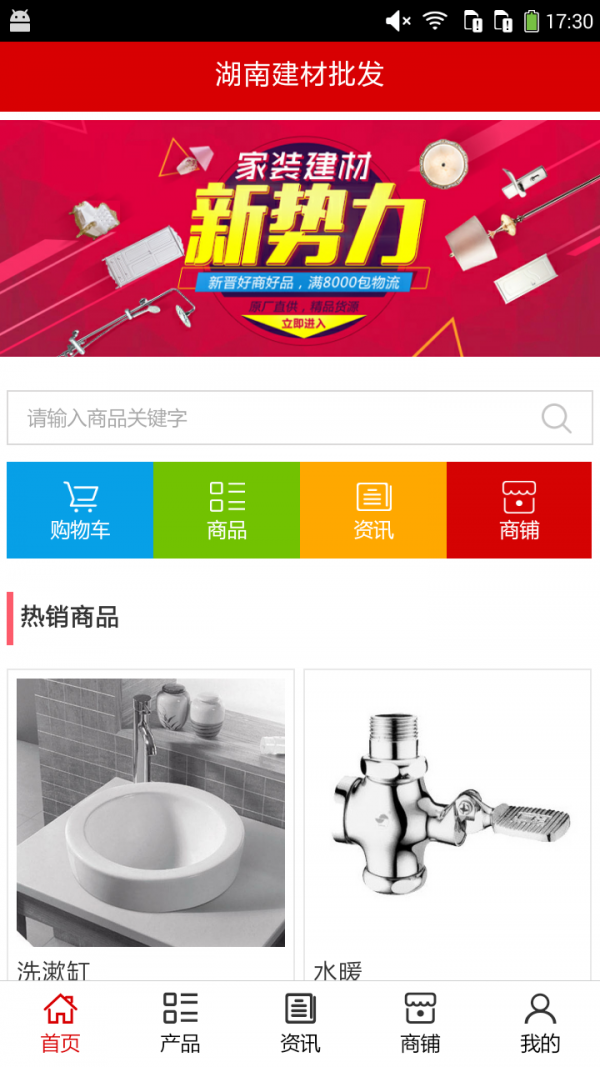This screenshot has height=1067, width=600.
Task: Open the 我的 profile tab
Action: click(x=540, y=1023)
